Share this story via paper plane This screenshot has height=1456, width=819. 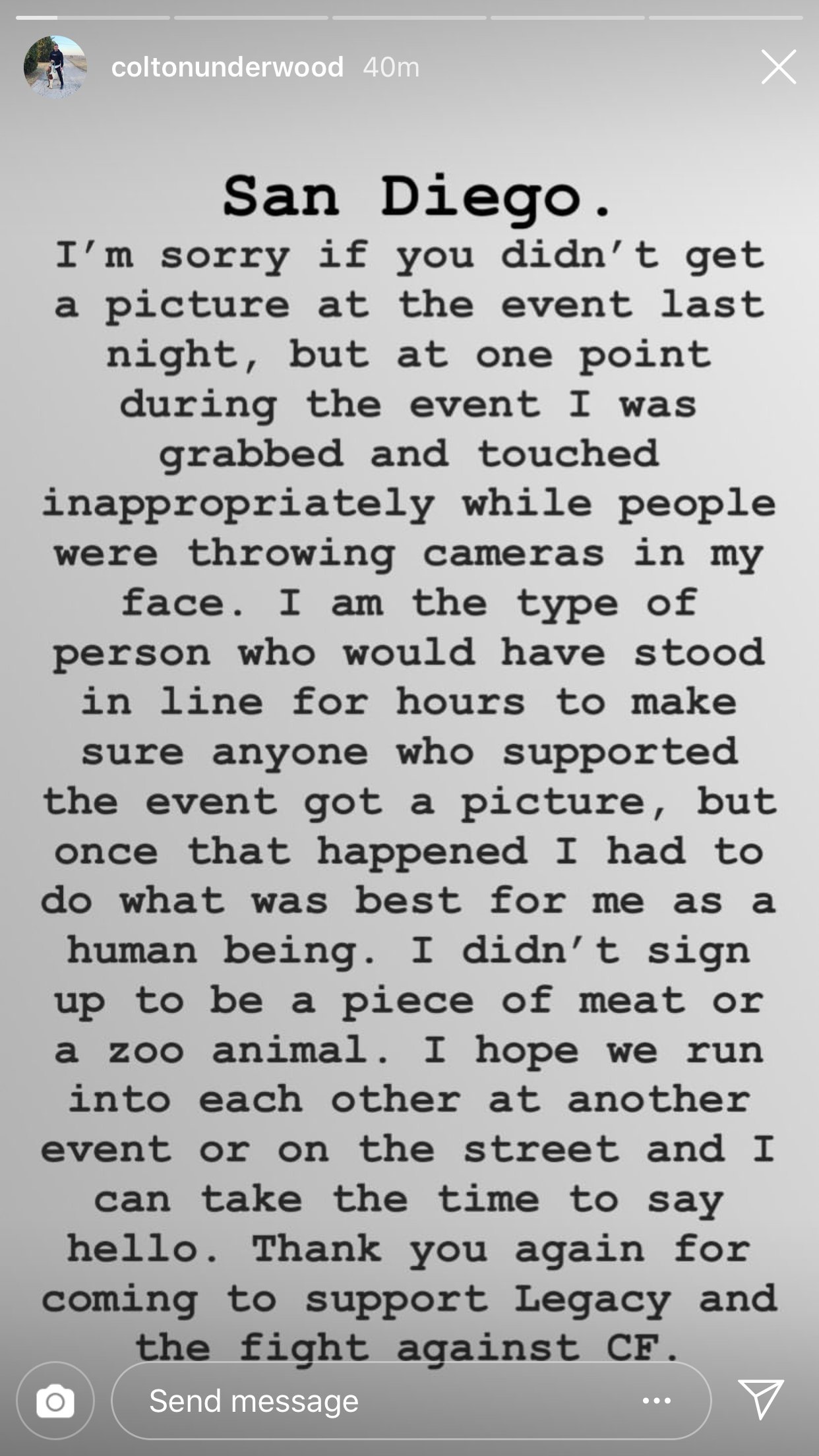[761, 1399]
